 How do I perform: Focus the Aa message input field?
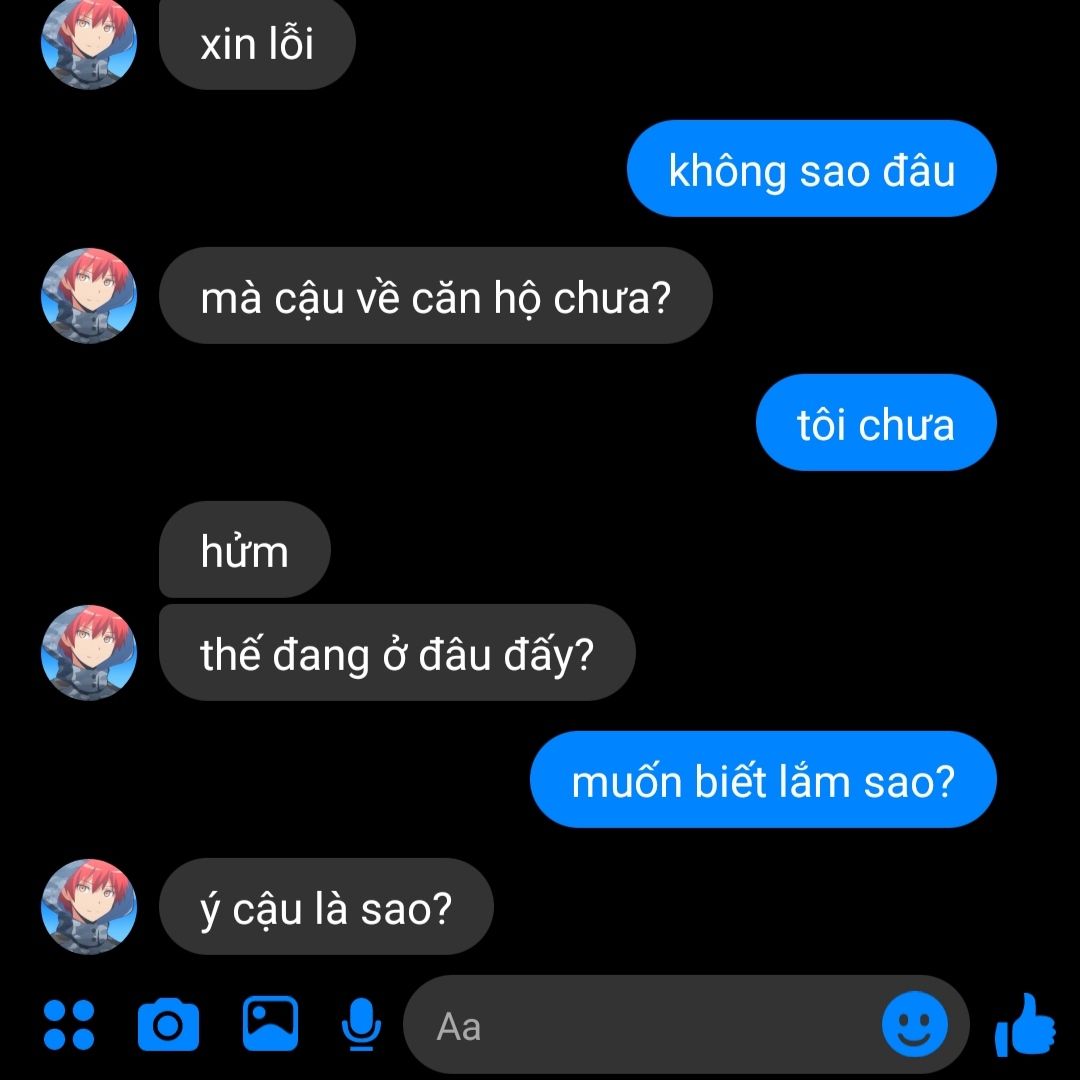click(640, 1026)
